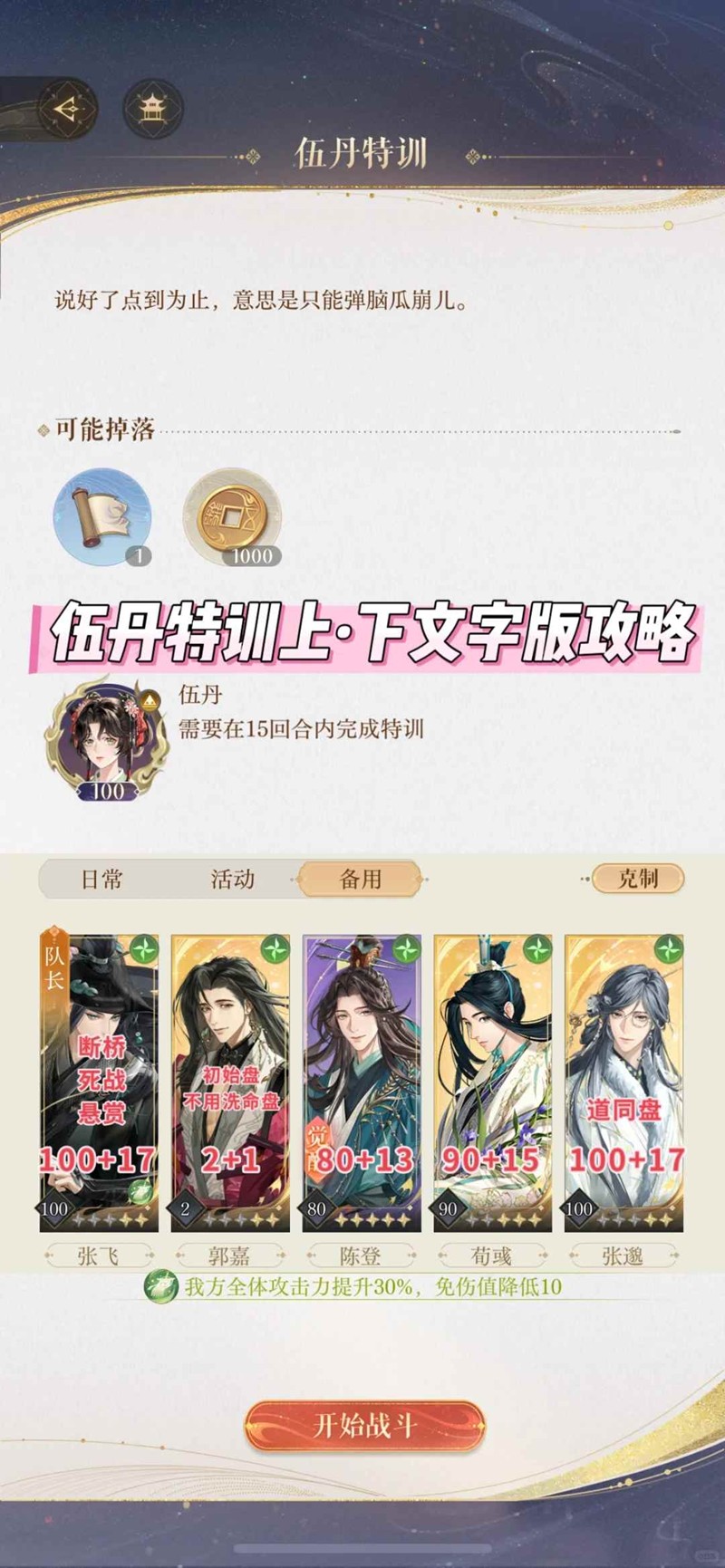Open the 荀彧 character card
The height and width of the screenshot is (1568, 725).
[x=492, y=1082]
